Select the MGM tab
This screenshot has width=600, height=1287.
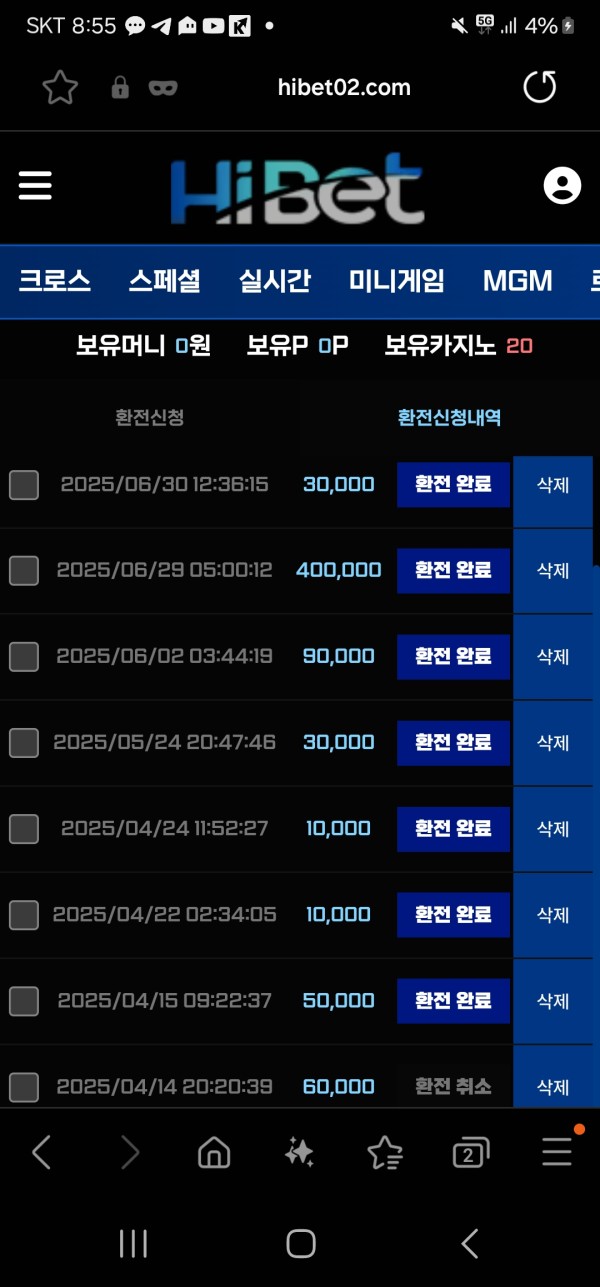(x=517, y=281)
